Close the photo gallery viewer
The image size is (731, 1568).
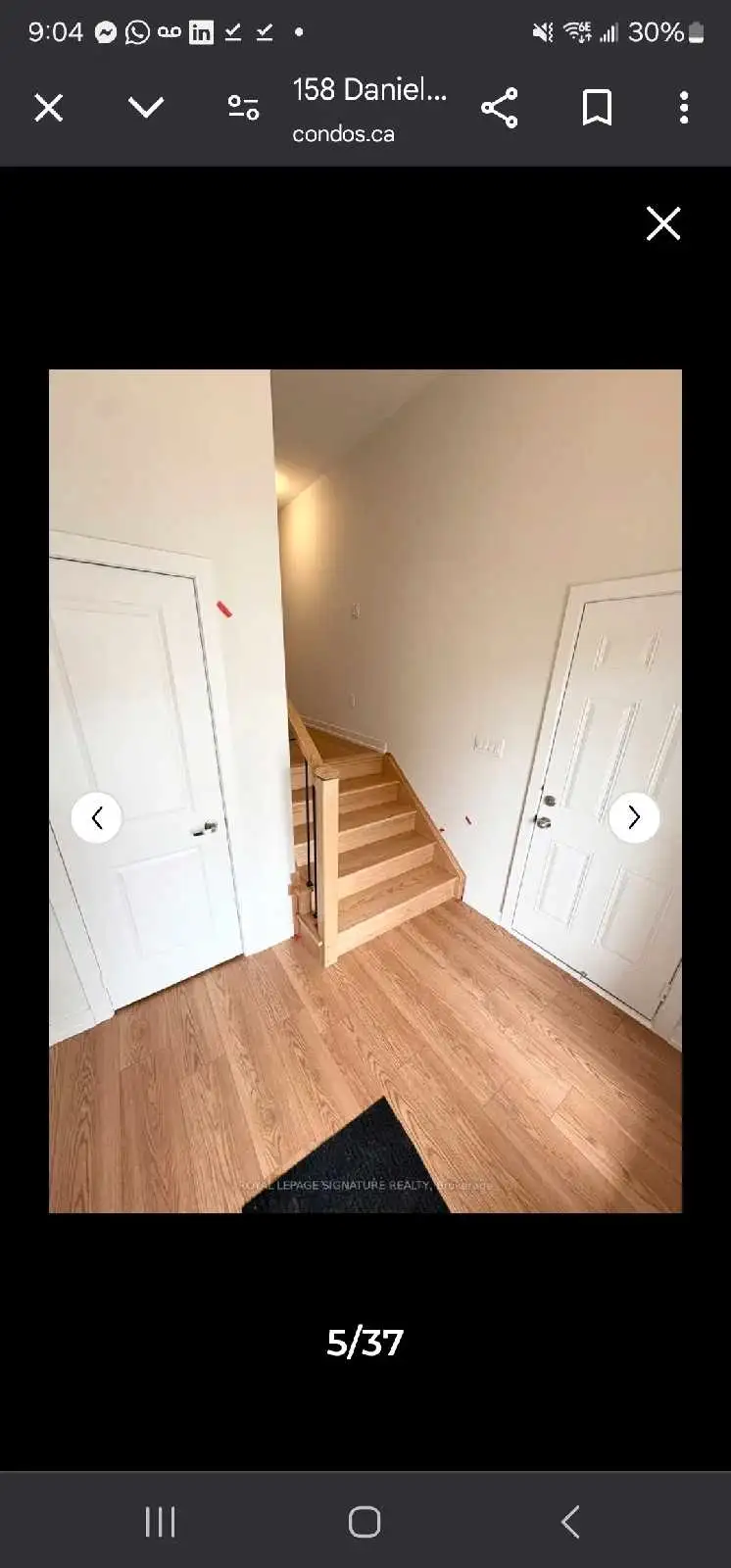coord(663,223)
